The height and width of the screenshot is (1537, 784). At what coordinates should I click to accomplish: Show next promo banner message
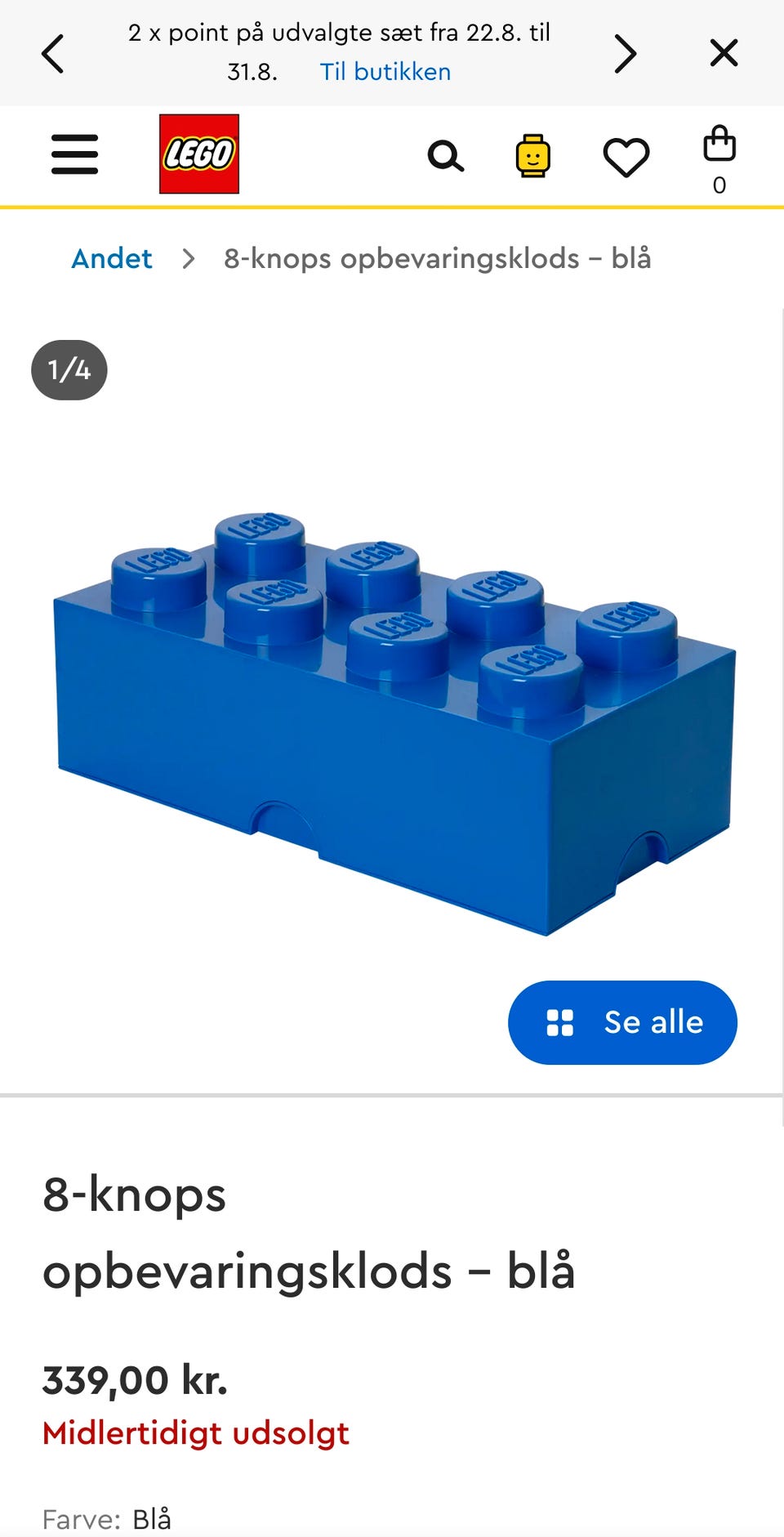click(626, 54)
